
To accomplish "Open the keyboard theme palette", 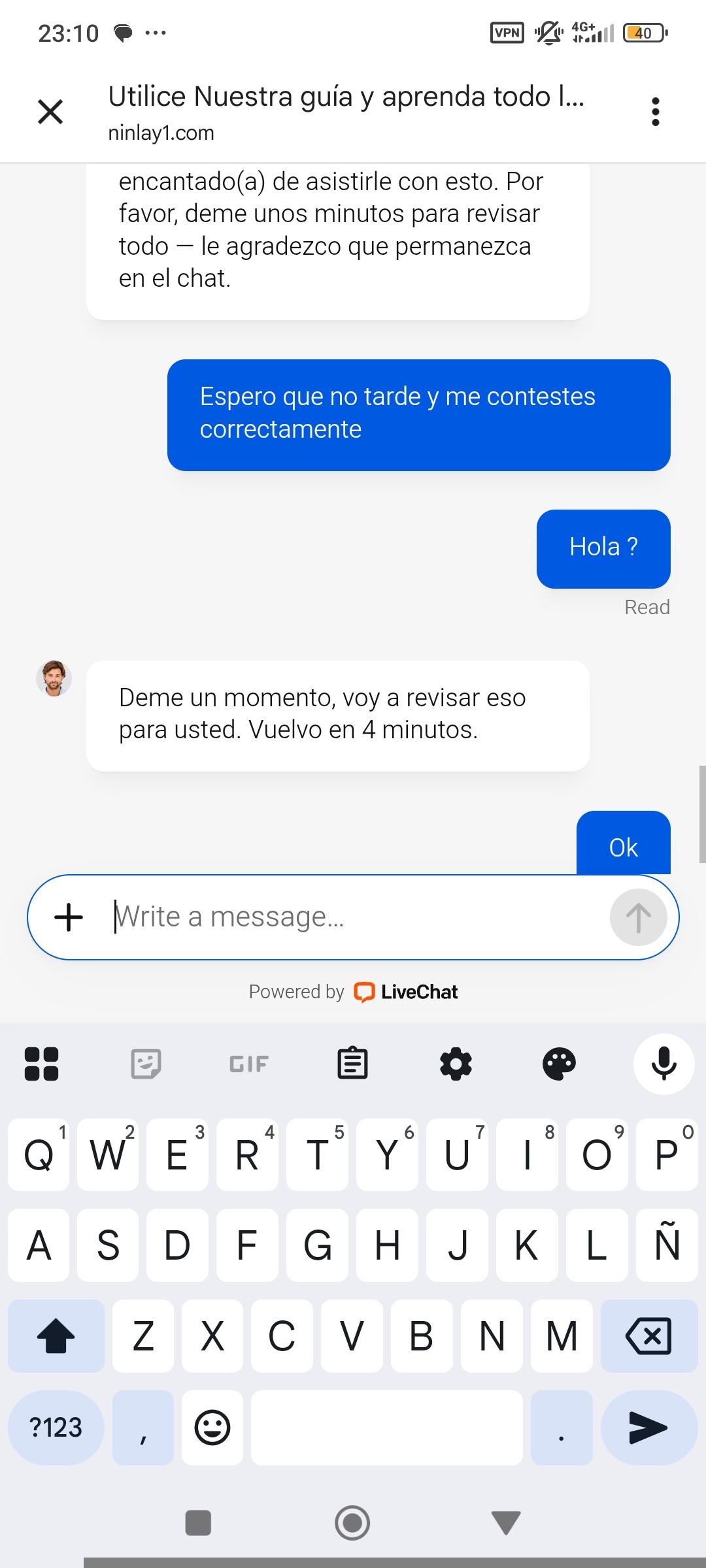I will (560, 1064).
